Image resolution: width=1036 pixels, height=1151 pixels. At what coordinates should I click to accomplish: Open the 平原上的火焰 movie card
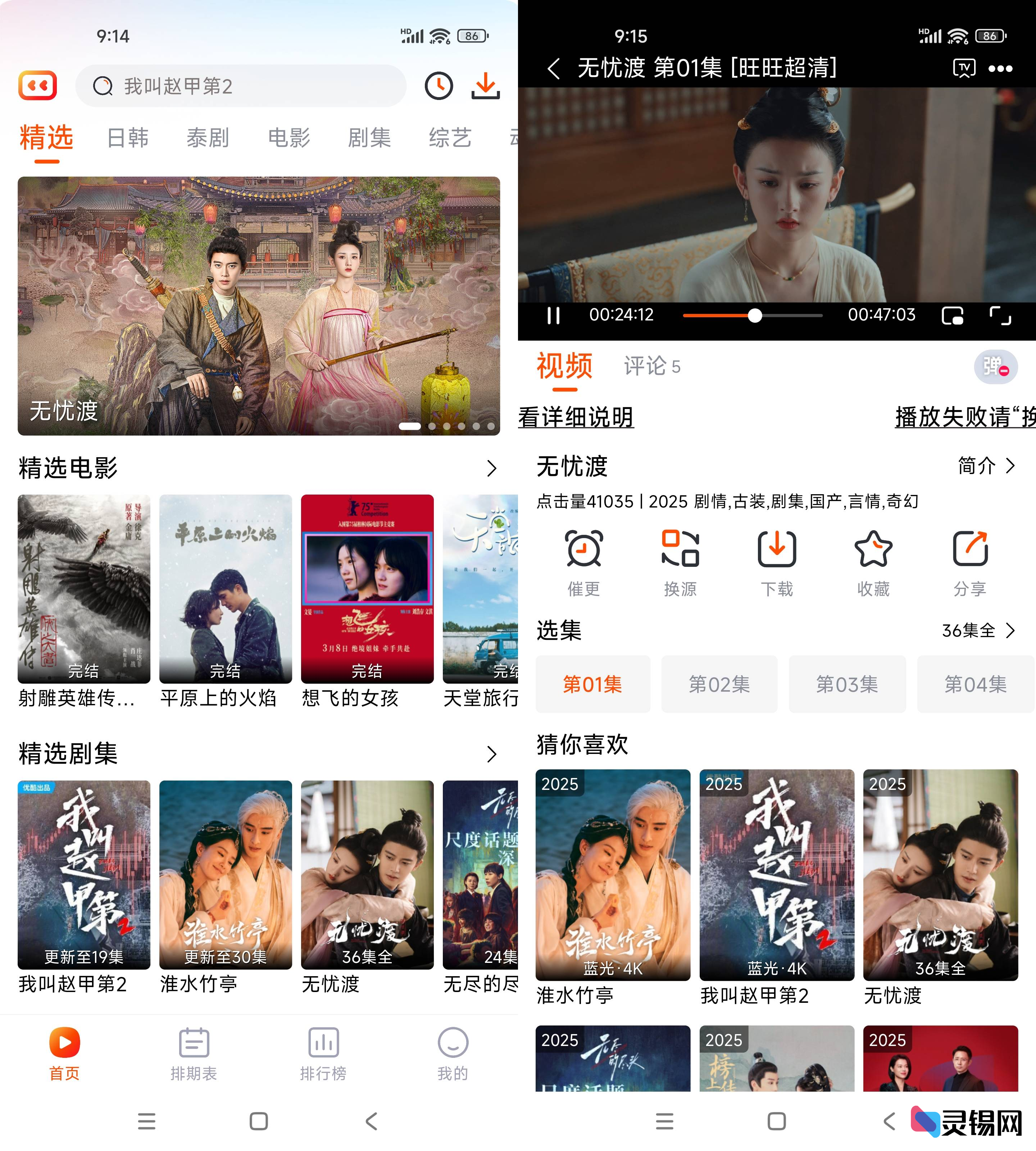pos(226,589)
